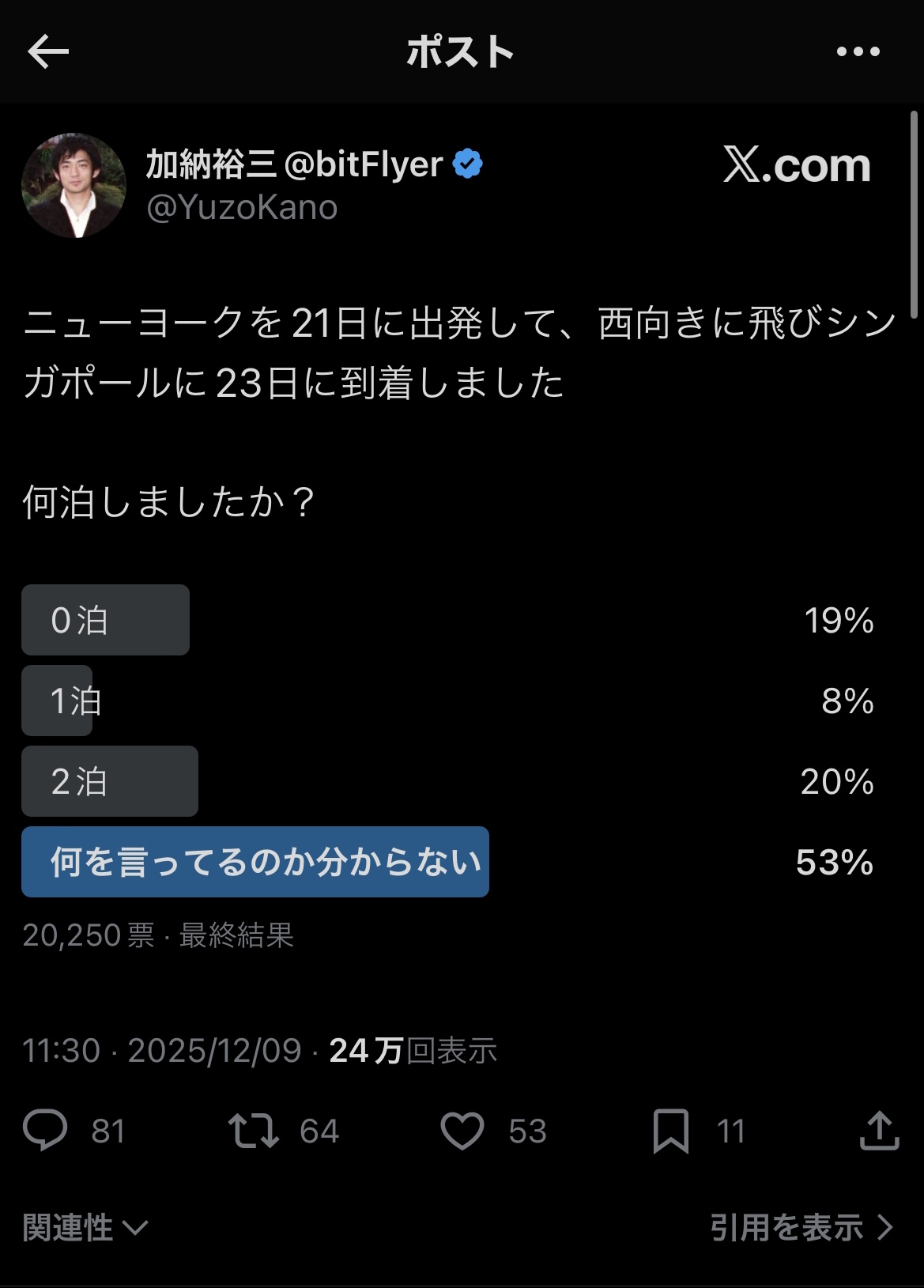Share the post via the share icon
Viewport: 924px width, 1288px height.
(879, 1130)
